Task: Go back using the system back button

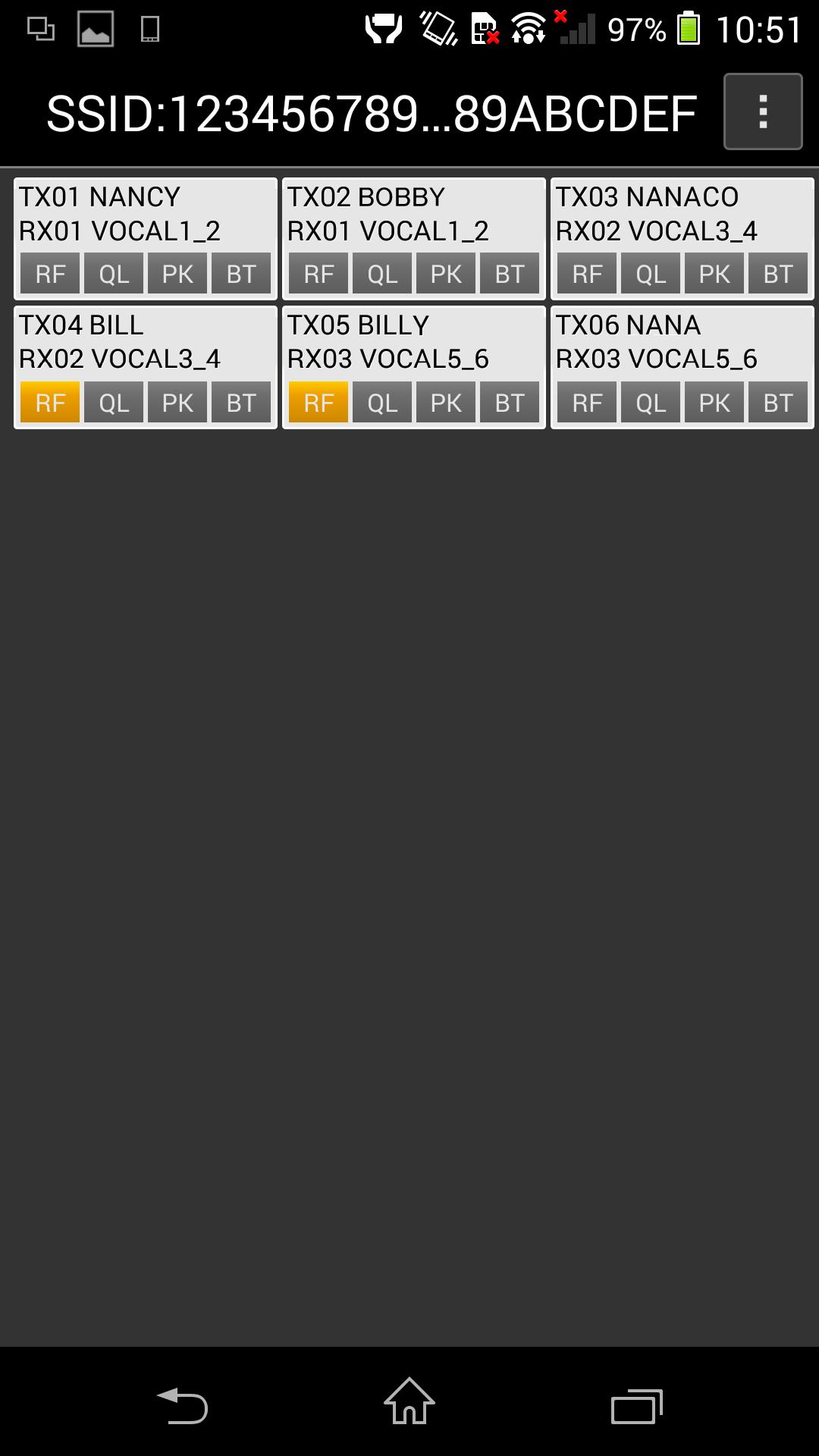Action: point(182,1404)
